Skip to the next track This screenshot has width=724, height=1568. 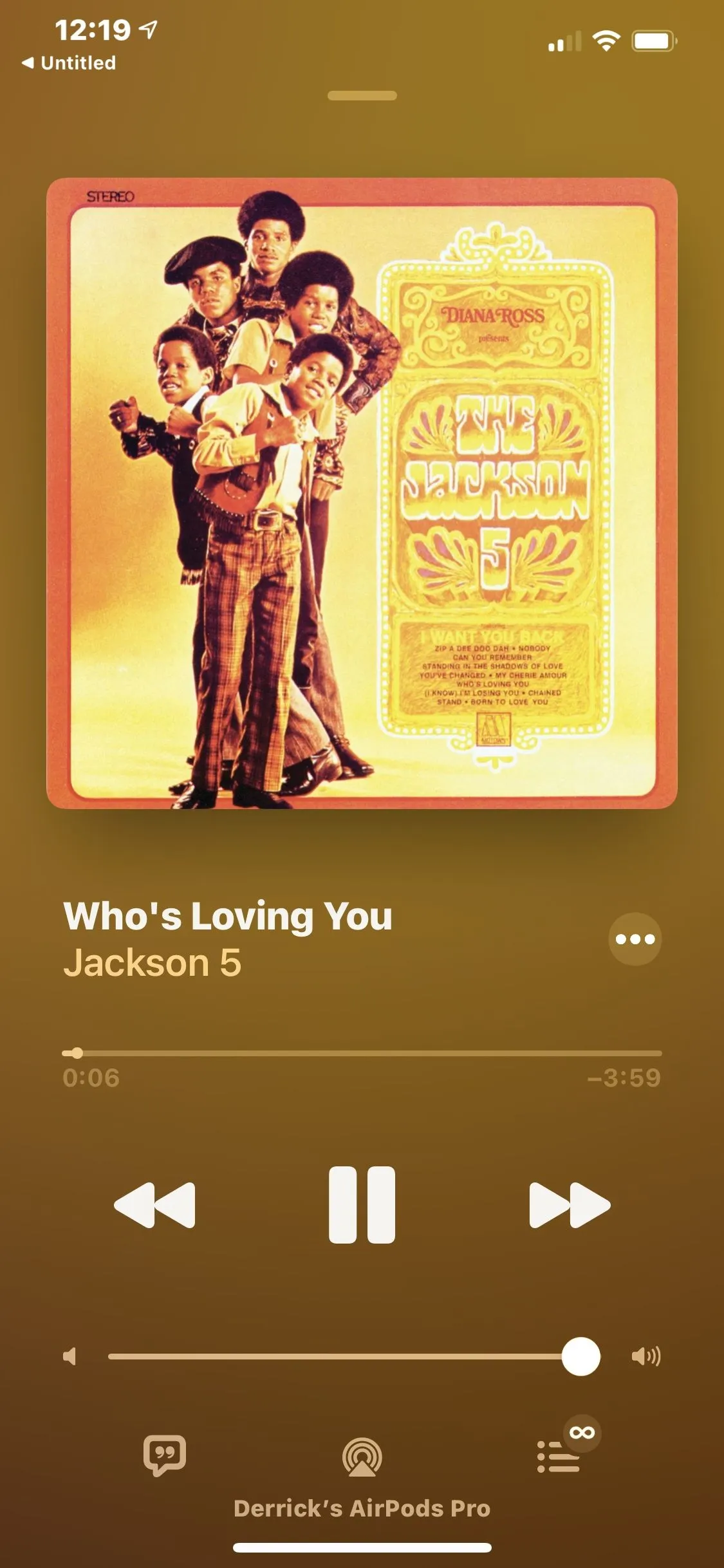tap(569, 1205)
